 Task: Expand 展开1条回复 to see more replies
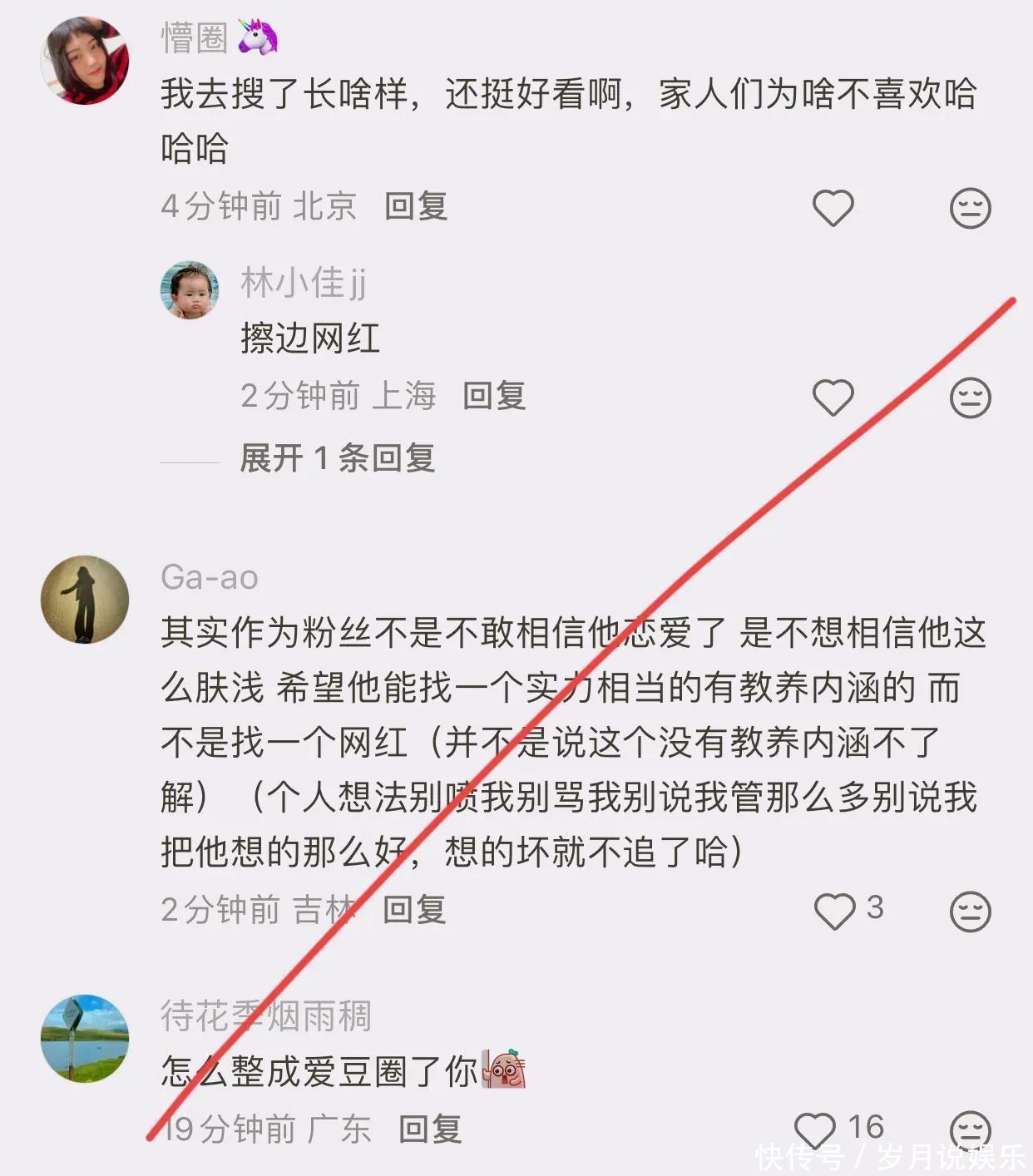(337, 457)
